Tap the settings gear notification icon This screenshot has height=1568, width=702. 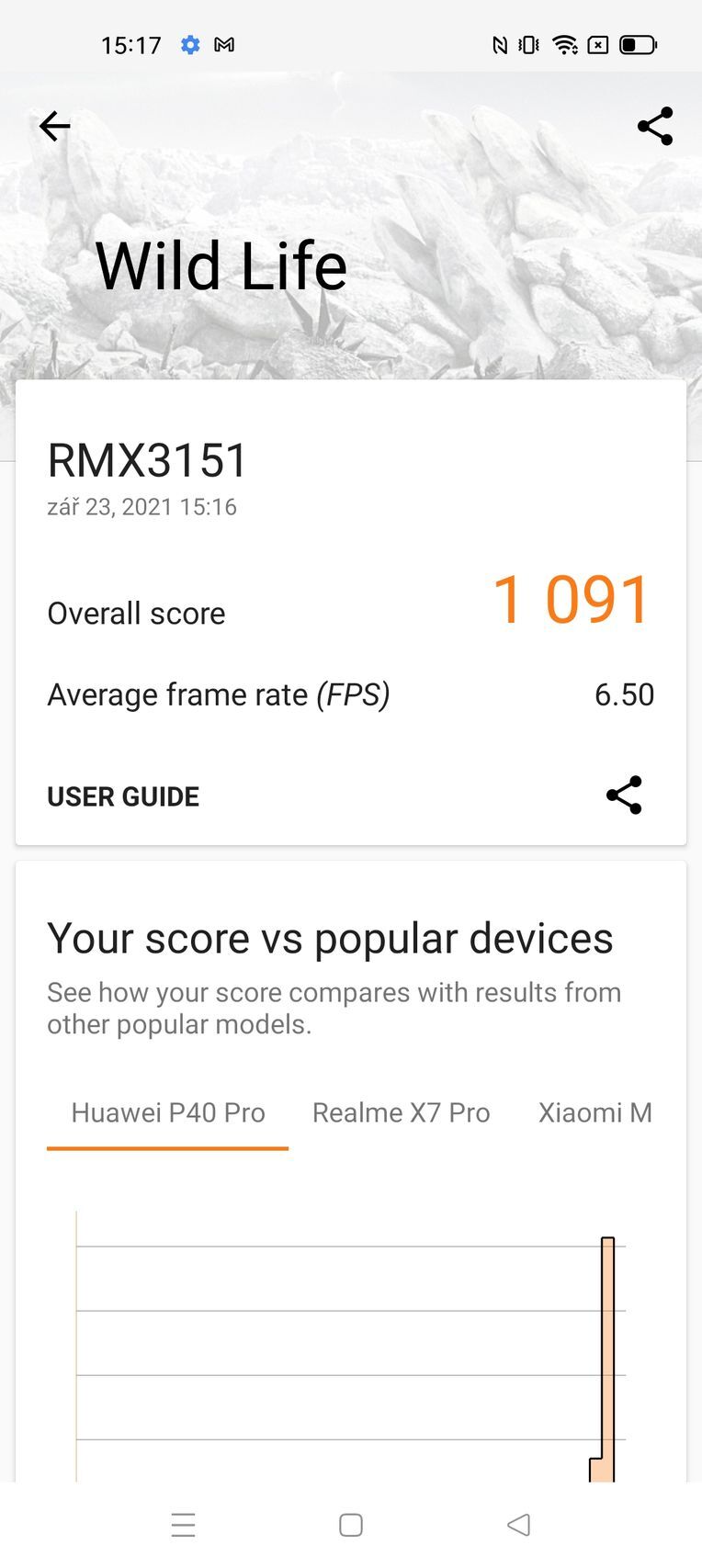click(190, 44)
